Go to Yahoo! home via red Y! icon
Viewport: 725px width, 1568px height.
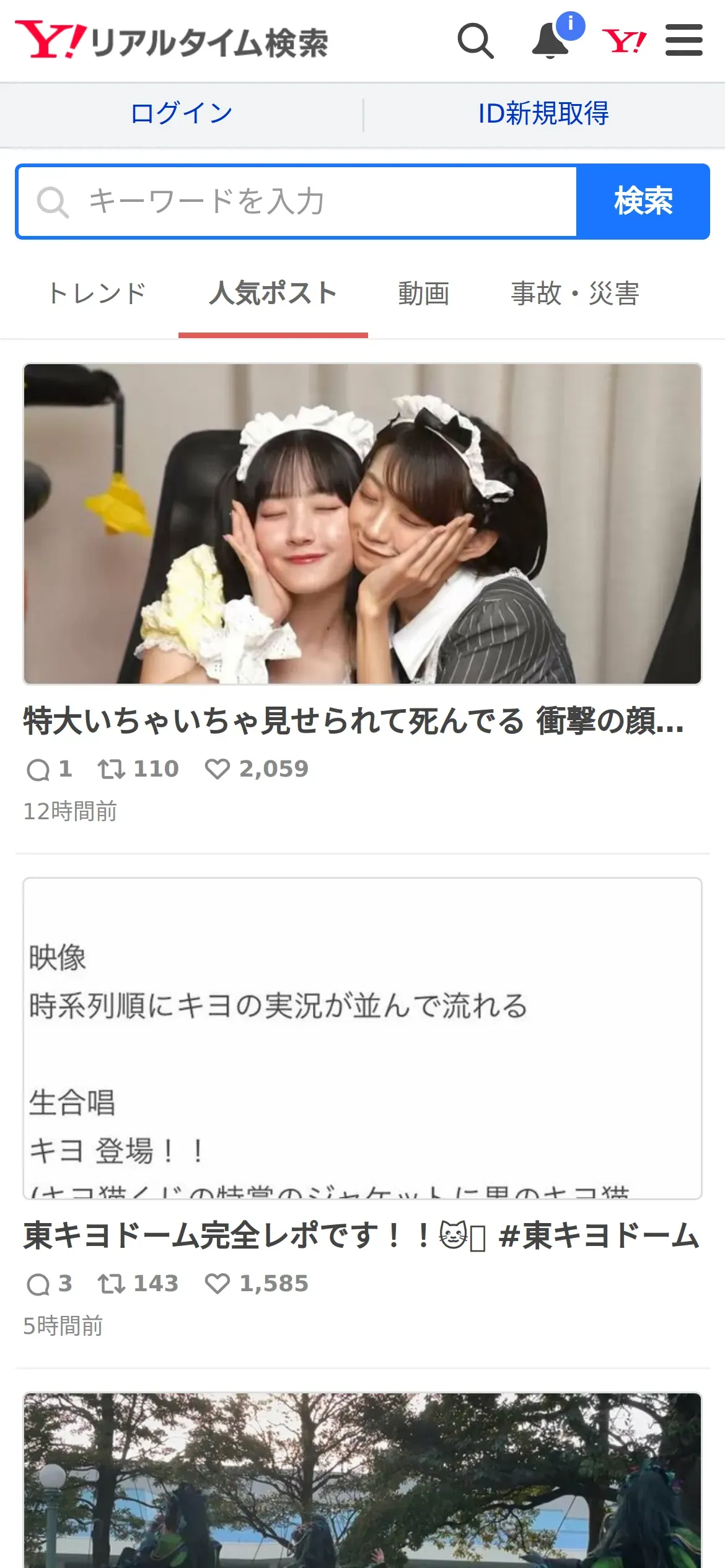point(624,41)
